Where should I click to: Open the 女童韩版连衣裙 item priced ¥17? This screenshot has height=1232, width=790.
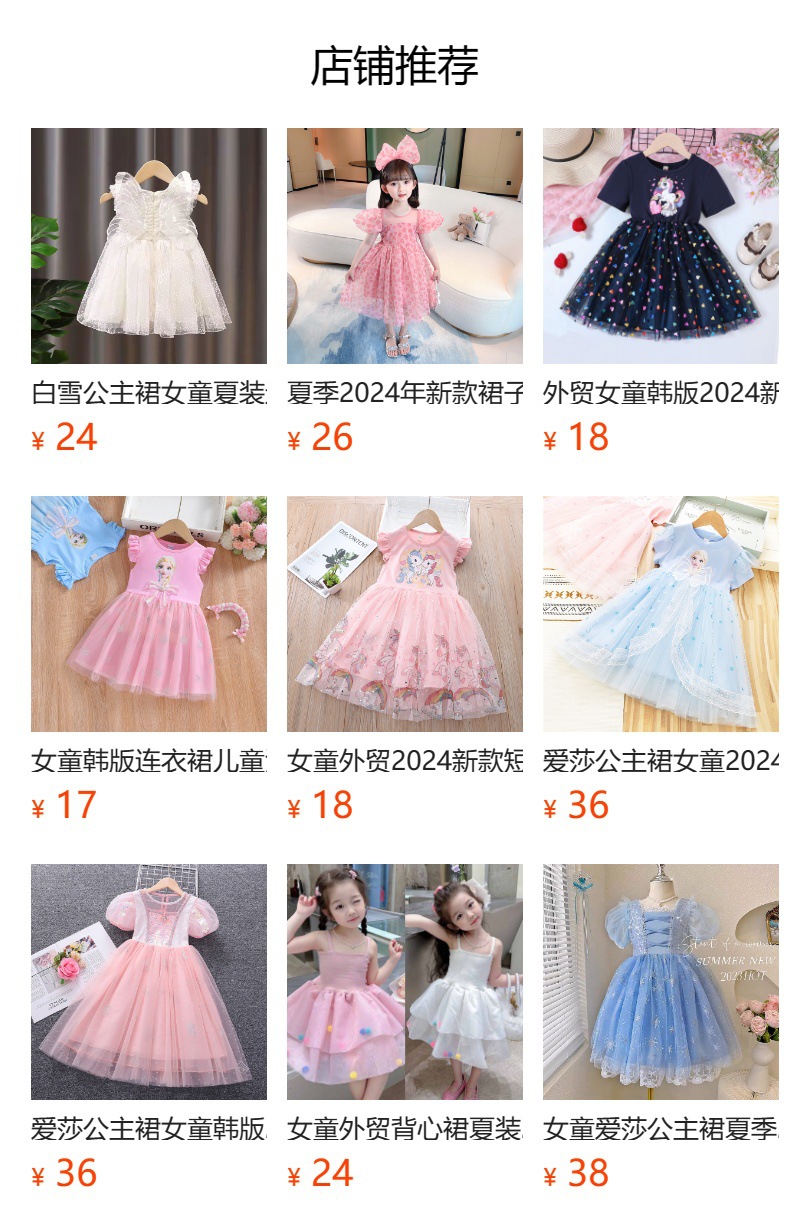click(x=149, y=614)
